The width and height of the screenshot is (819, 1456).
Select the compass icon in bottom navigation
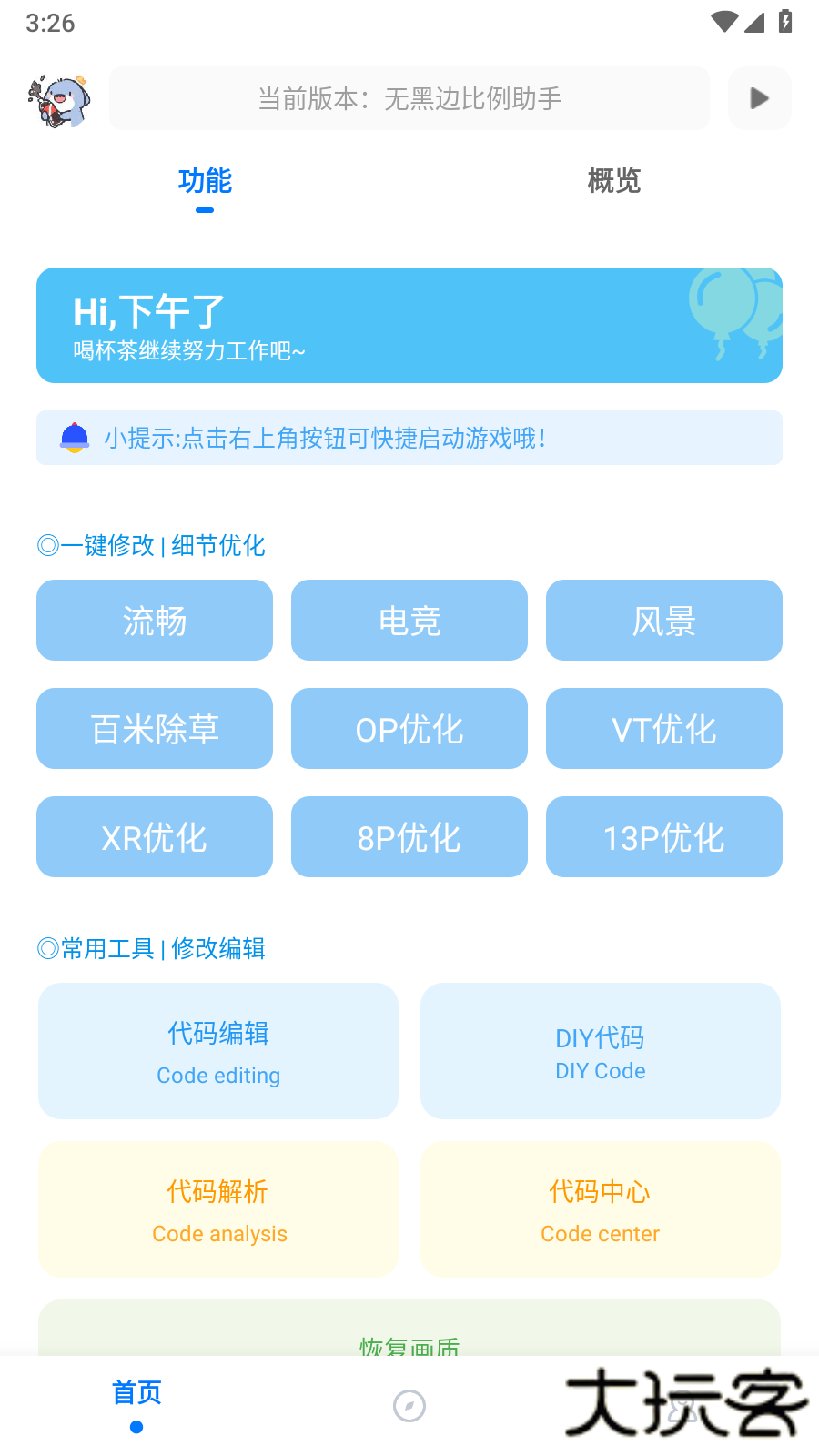coord(409,1406)
